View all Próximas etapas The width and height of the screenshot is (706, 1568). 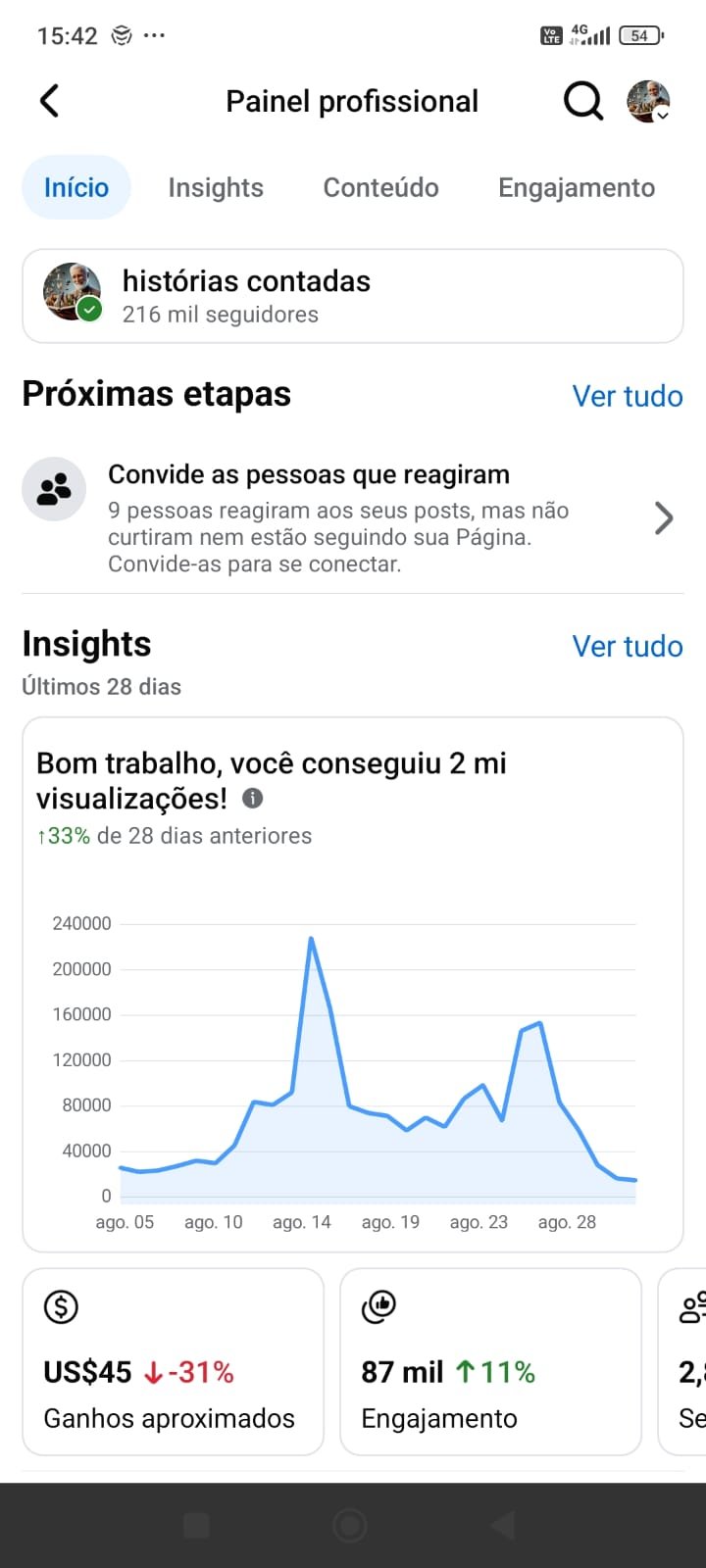(627, 396)
